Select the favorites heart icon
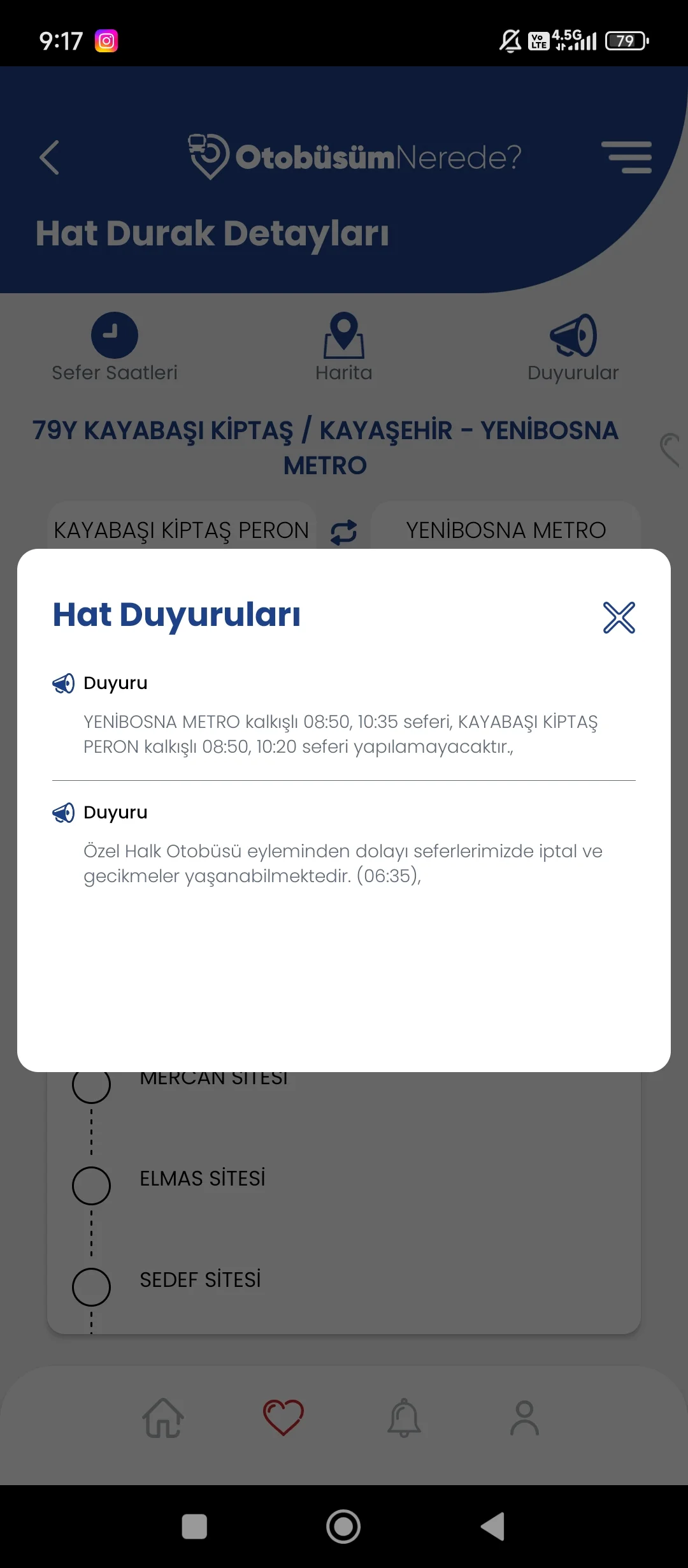Screen dimensions: 688x1568 [x=282, y=1415]
